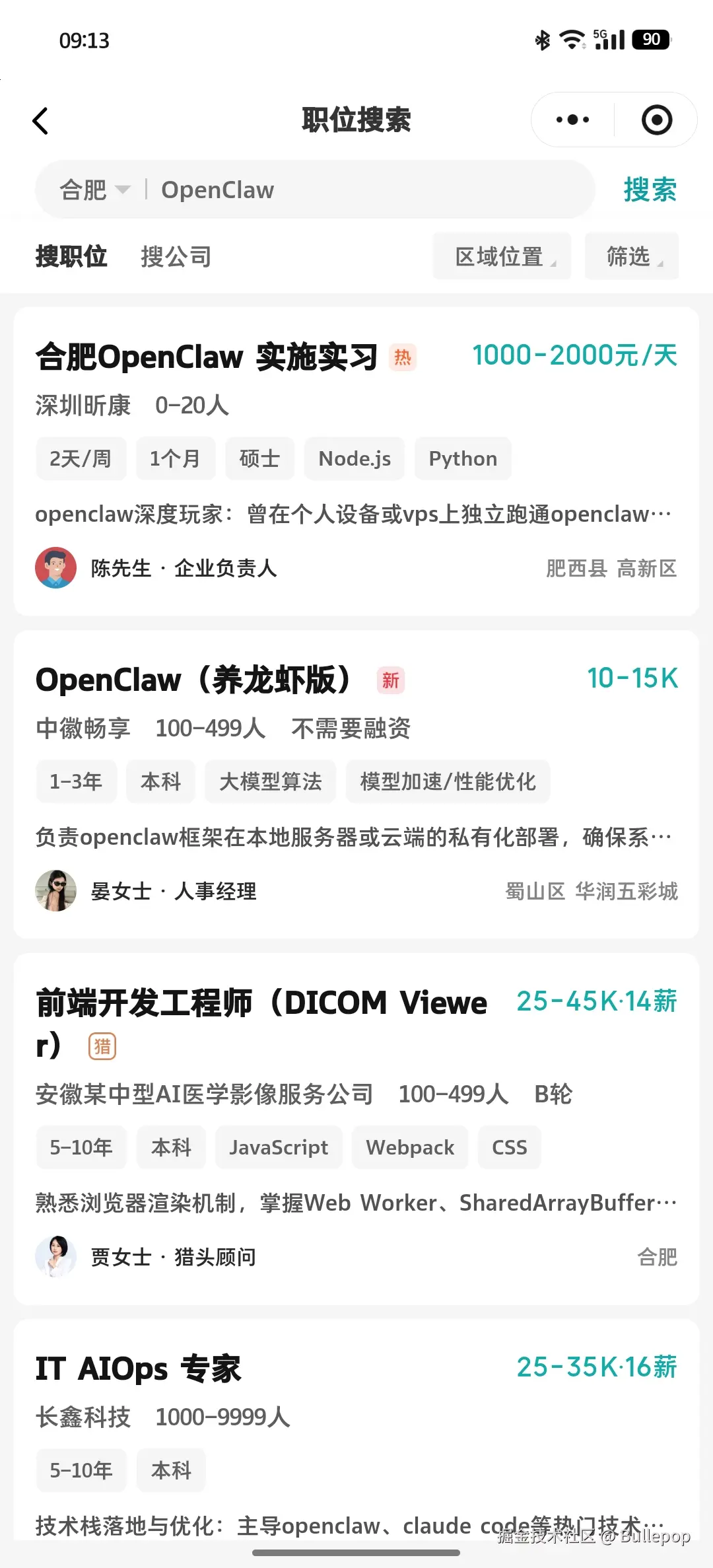Image resolution: width=713 pixels, height=1568 pixels.
Task: Tap the Wi-Fi icon in status bar
Action: [x=572, y=40]
